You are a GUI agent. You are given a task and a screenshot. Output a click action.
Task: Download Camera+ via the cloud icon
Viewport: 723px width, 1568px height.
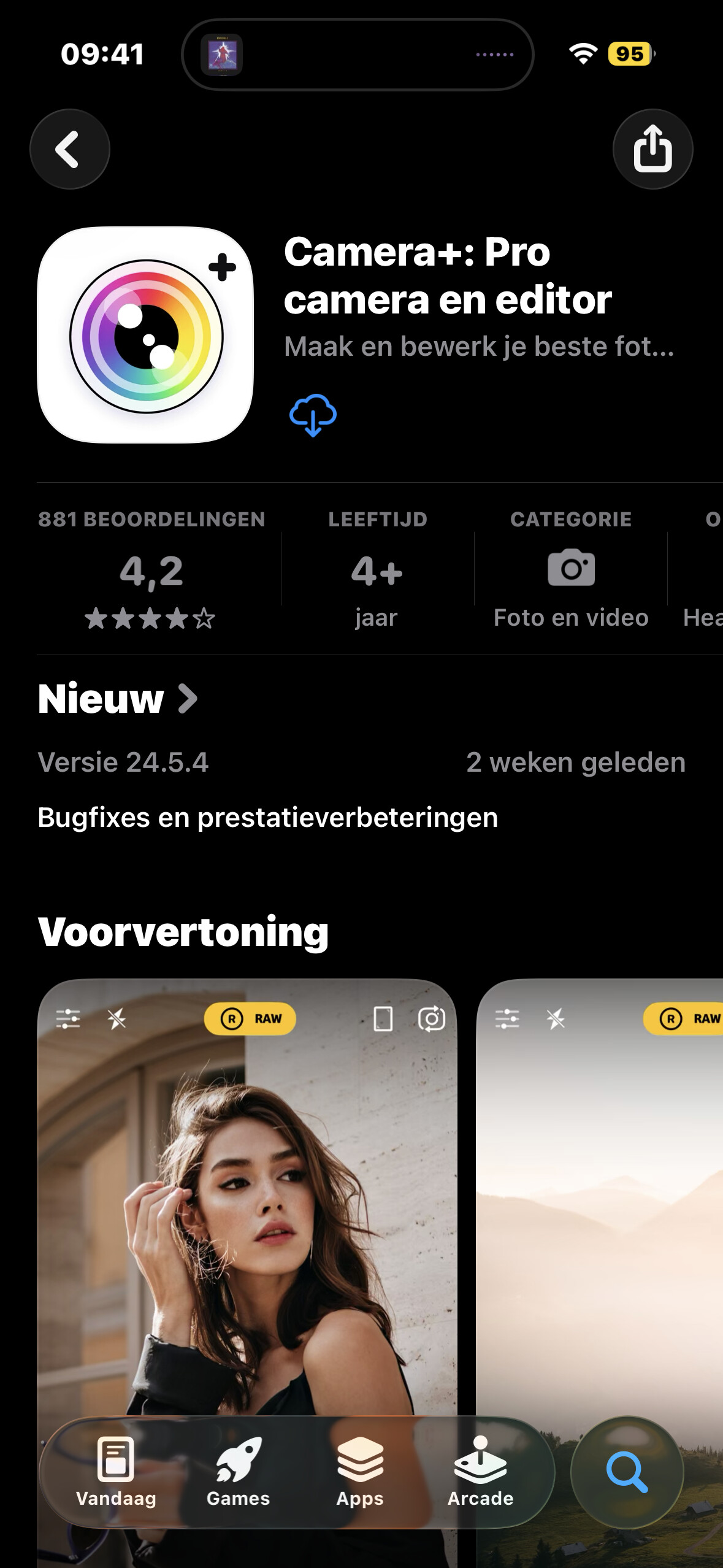coord(313,415)
